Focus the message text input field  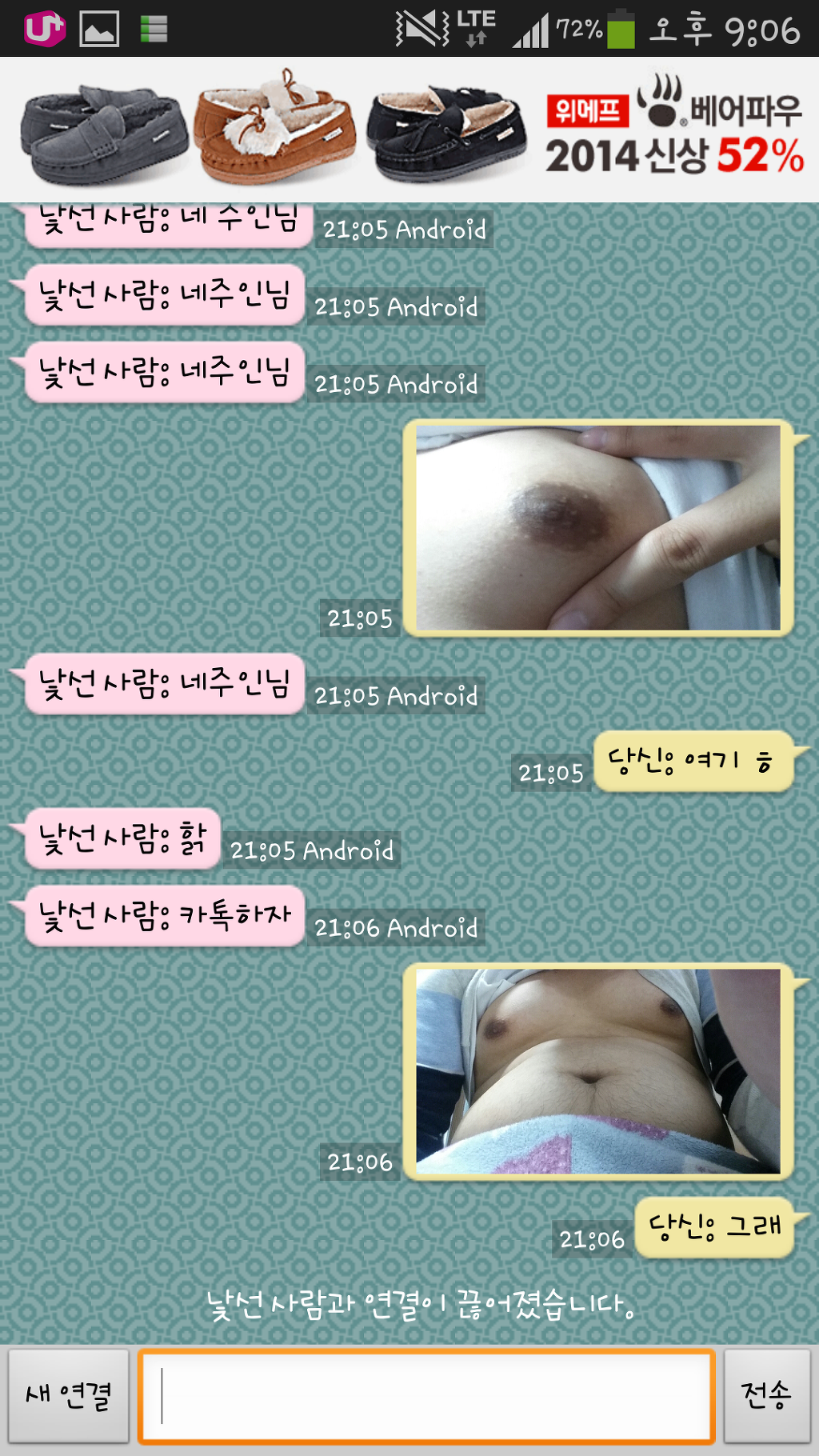[x=426, y=1395]
